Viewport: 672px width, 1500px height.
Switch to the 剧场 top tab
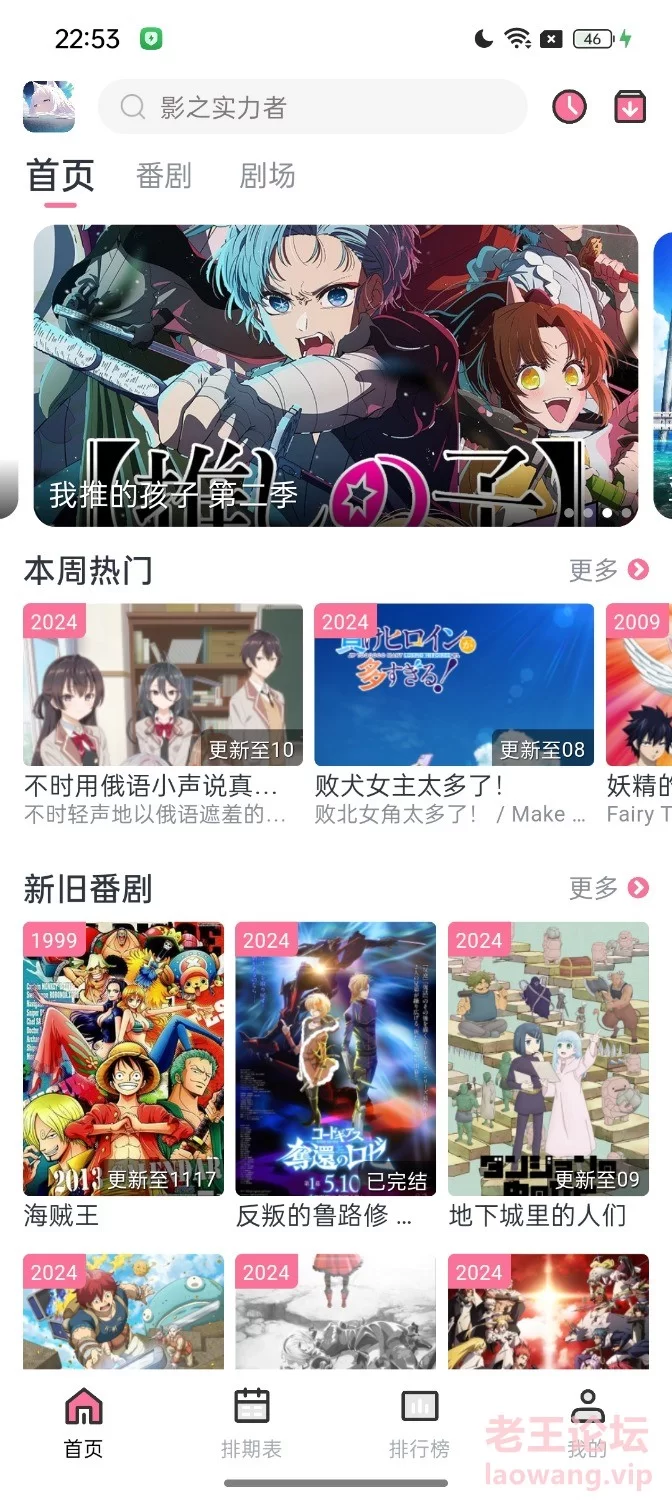(267, 176)
